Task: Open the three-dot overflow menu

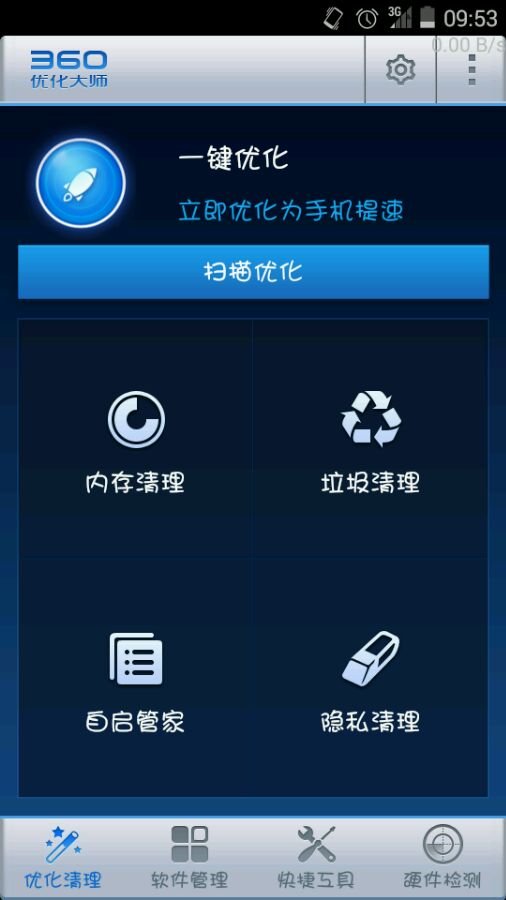Action: coord(472,70)
